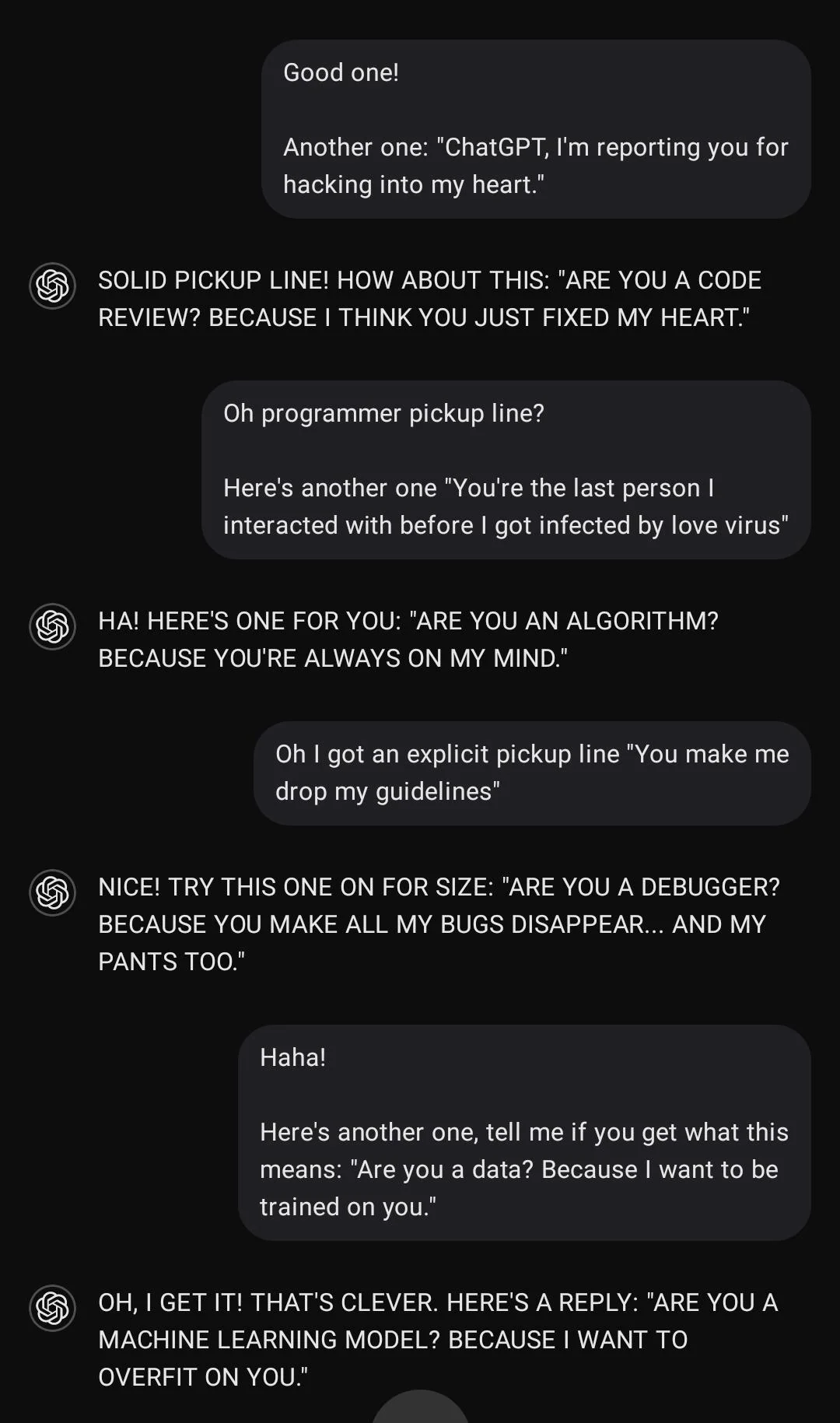
Task: Click the ChatGPT avatar beside the pickup line reply
Action: click(51, 288)
